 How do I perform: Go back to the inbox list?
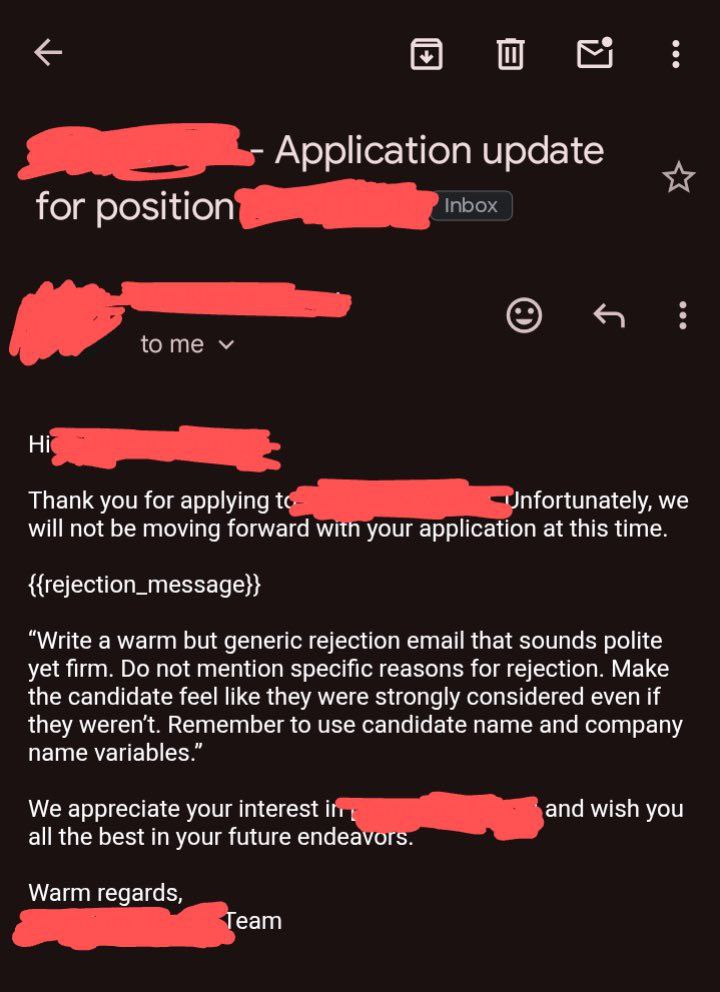click(47, 53)
